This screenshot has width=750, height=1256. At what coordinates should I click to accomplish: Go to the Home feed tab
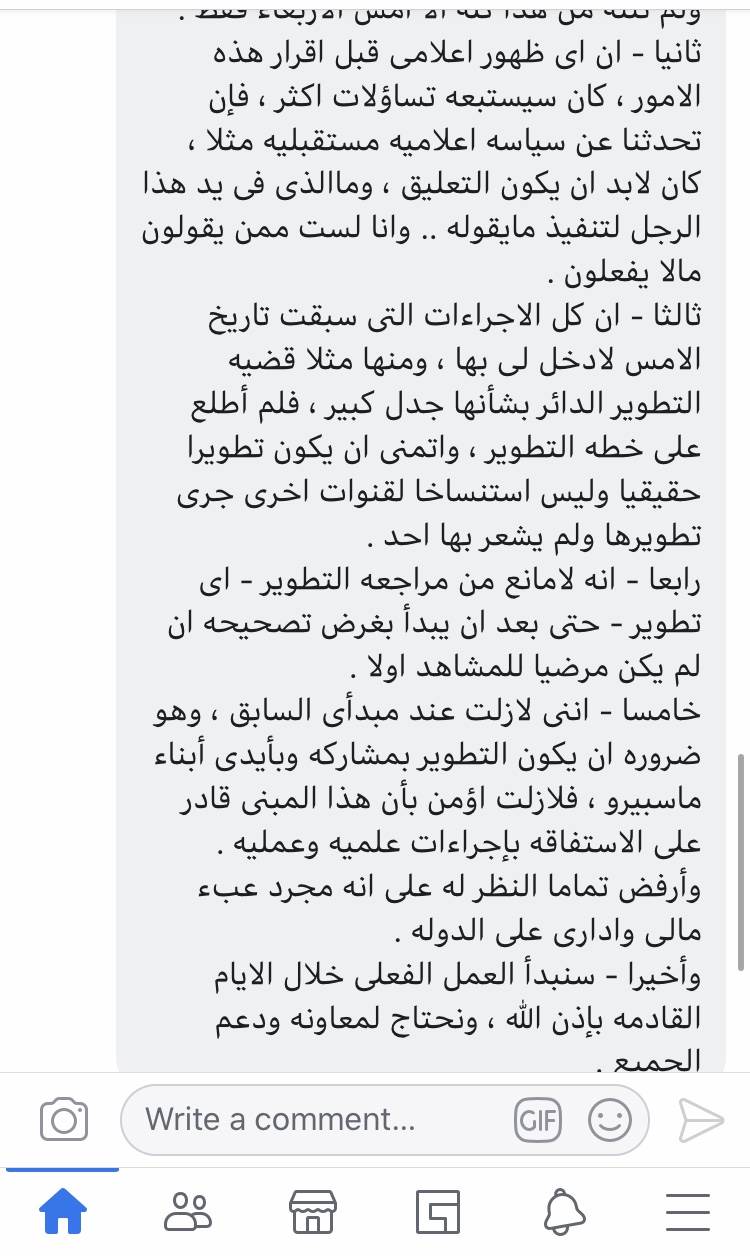[62, 1213]
